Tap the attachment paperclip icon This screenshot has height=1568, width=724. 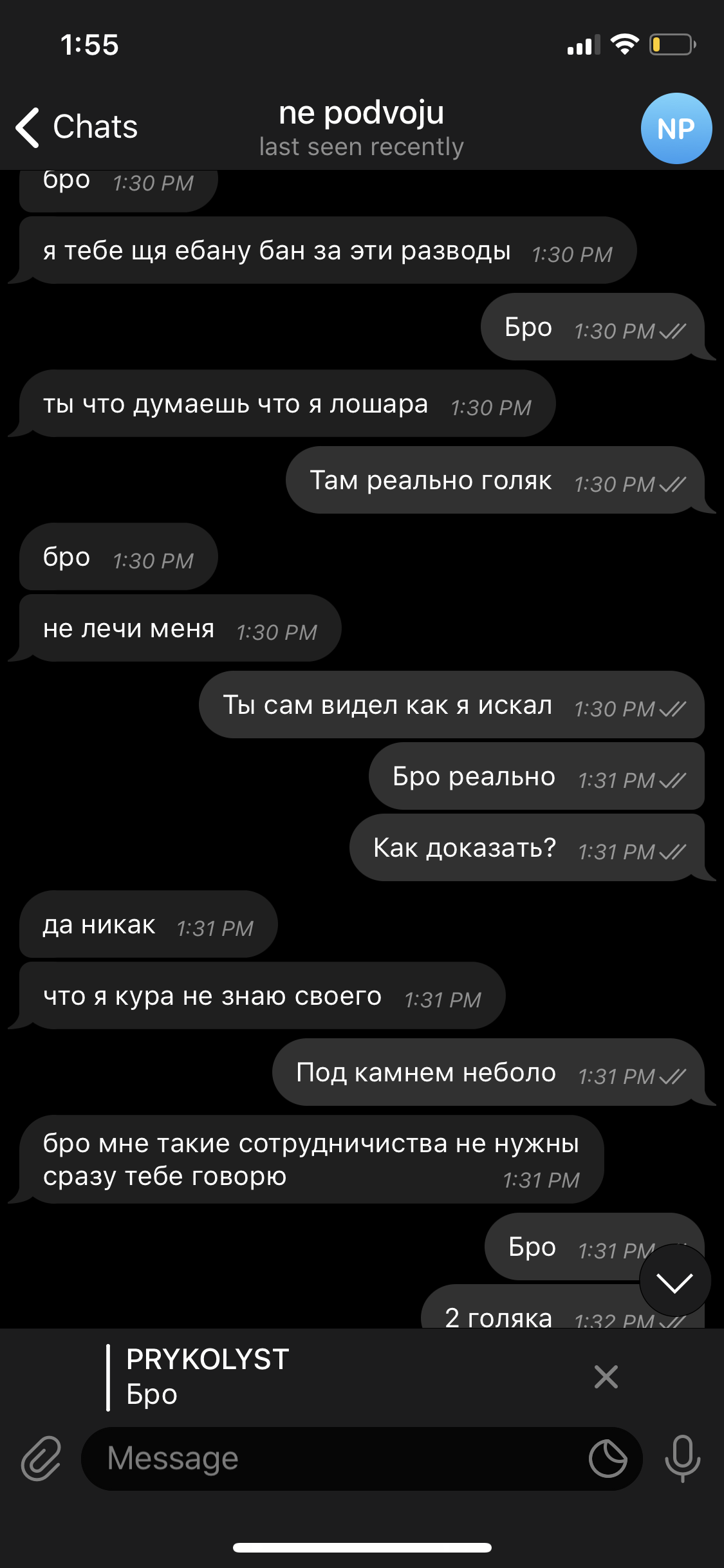(41, 1459)
